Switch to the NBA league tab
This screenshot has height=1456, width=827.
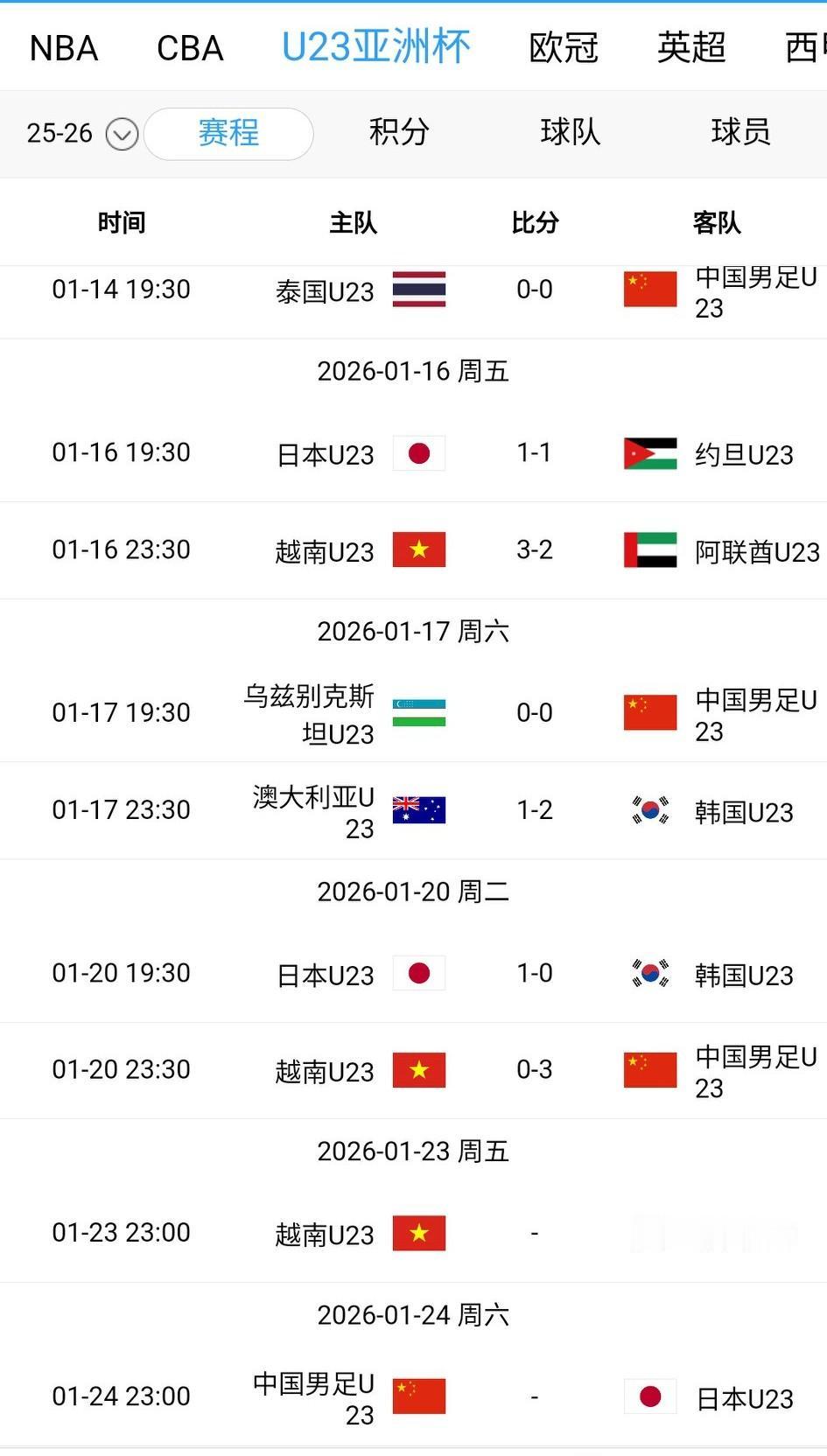[x=63, y=48]
